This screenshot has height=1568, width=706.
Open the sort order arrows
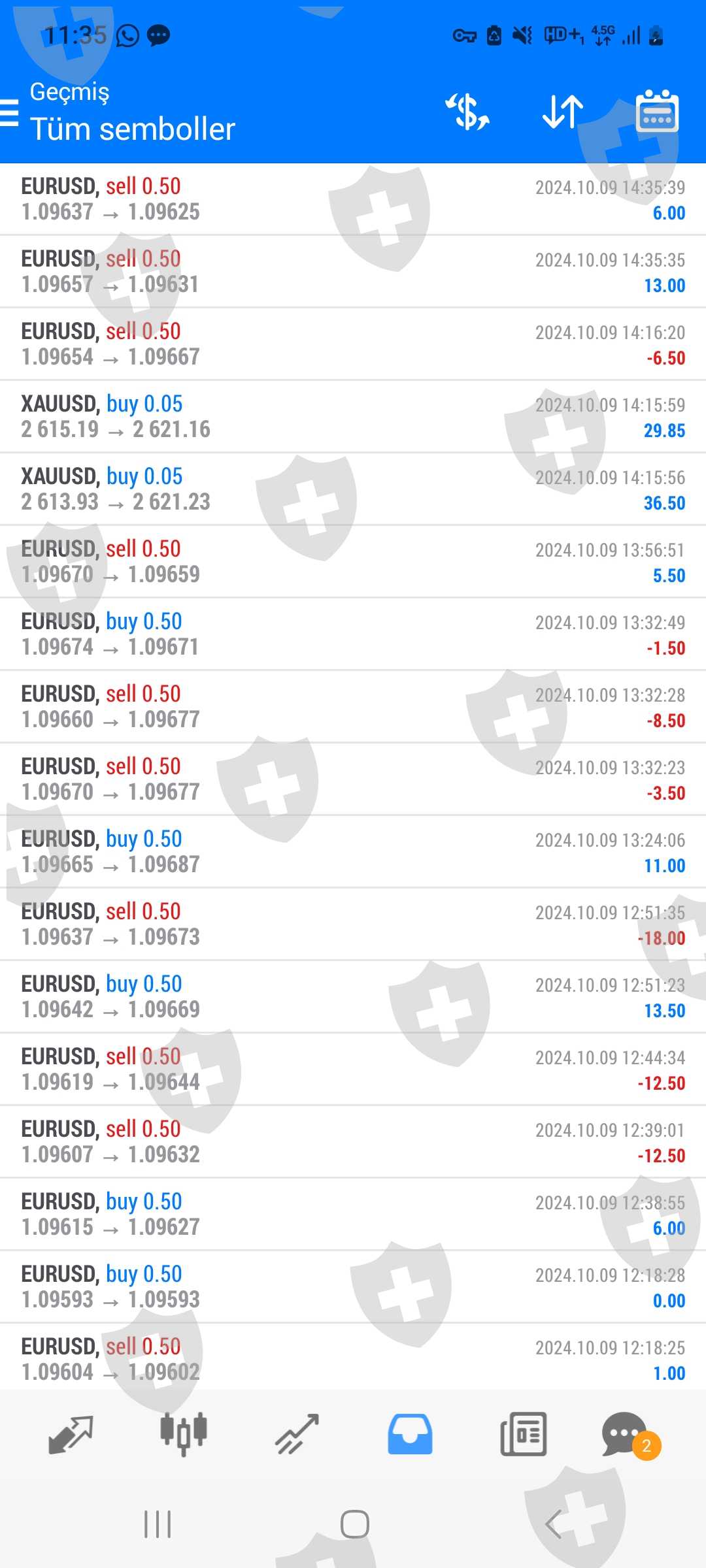pyautogui.click(x=562, y=112)
